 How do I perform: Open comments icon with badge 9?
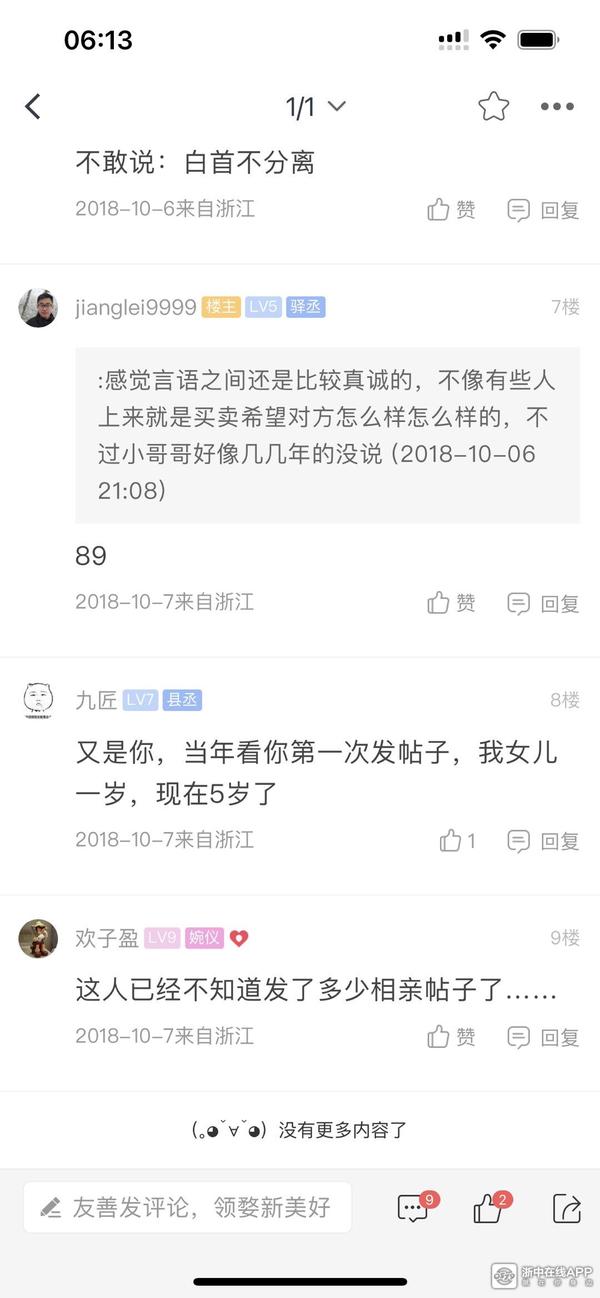pos(413,1207)
